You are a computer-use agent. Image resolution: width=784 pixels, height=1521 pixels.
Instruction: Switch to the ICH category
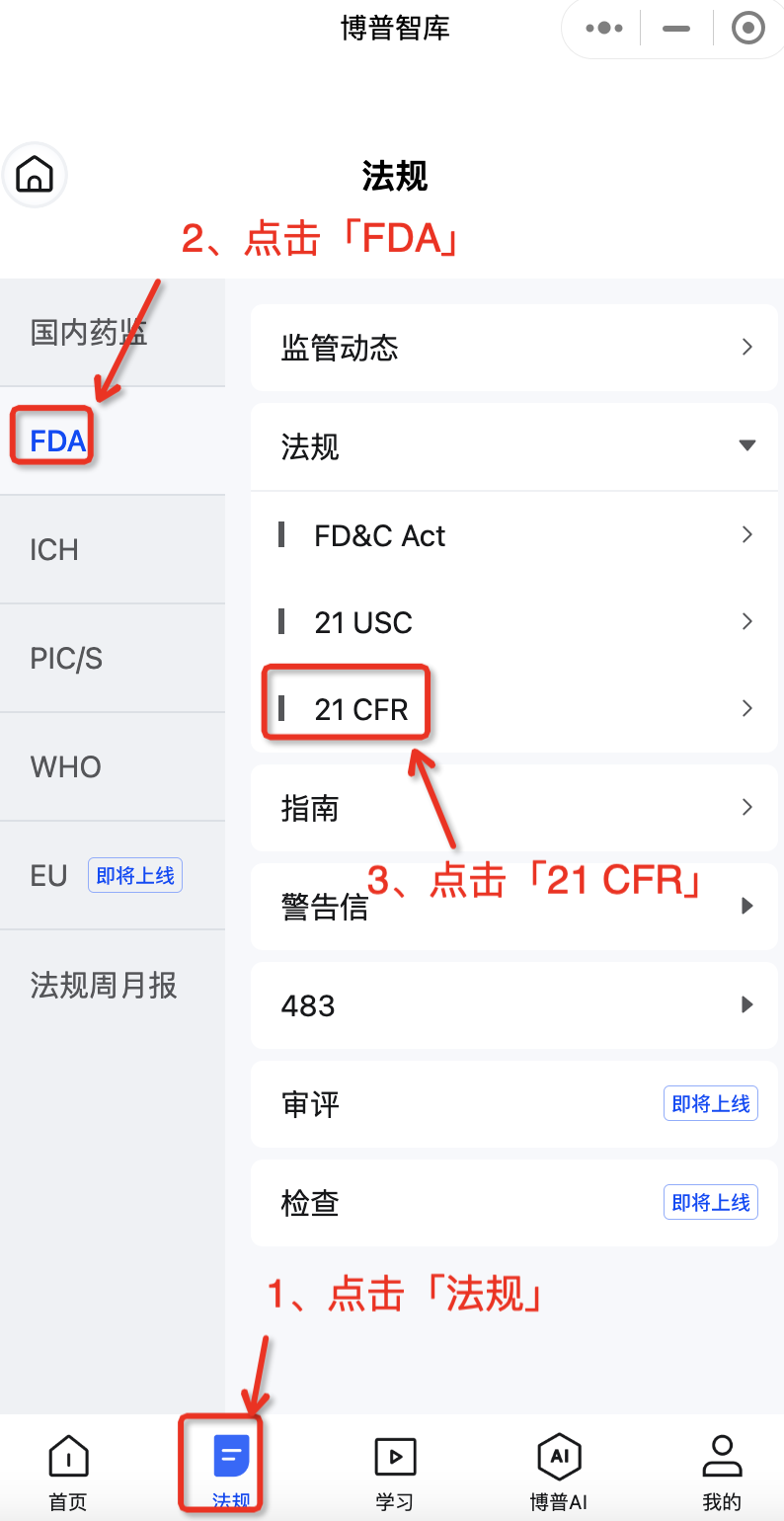point(54,549)
